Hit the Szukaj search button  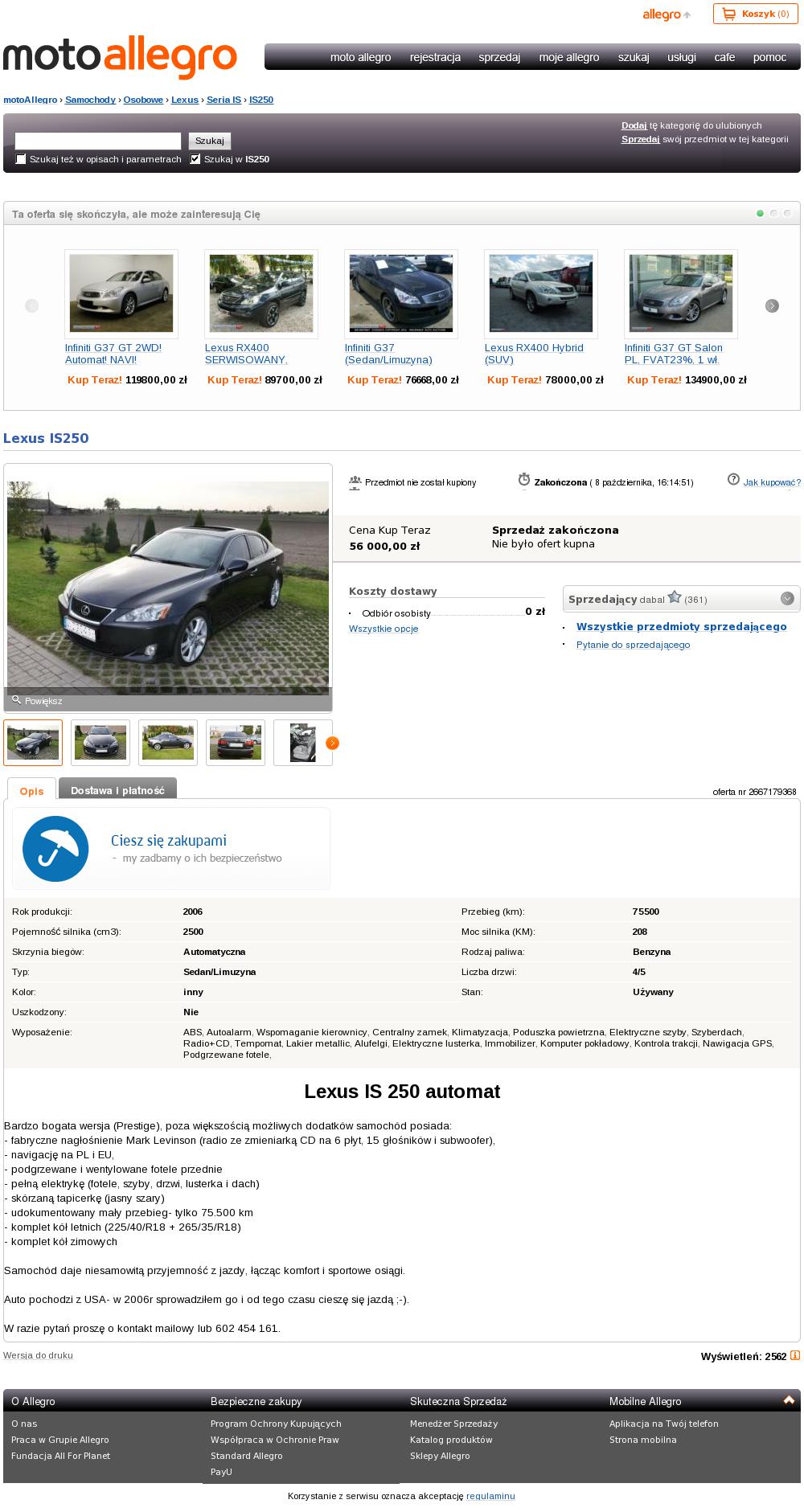(x=210, y=141)
